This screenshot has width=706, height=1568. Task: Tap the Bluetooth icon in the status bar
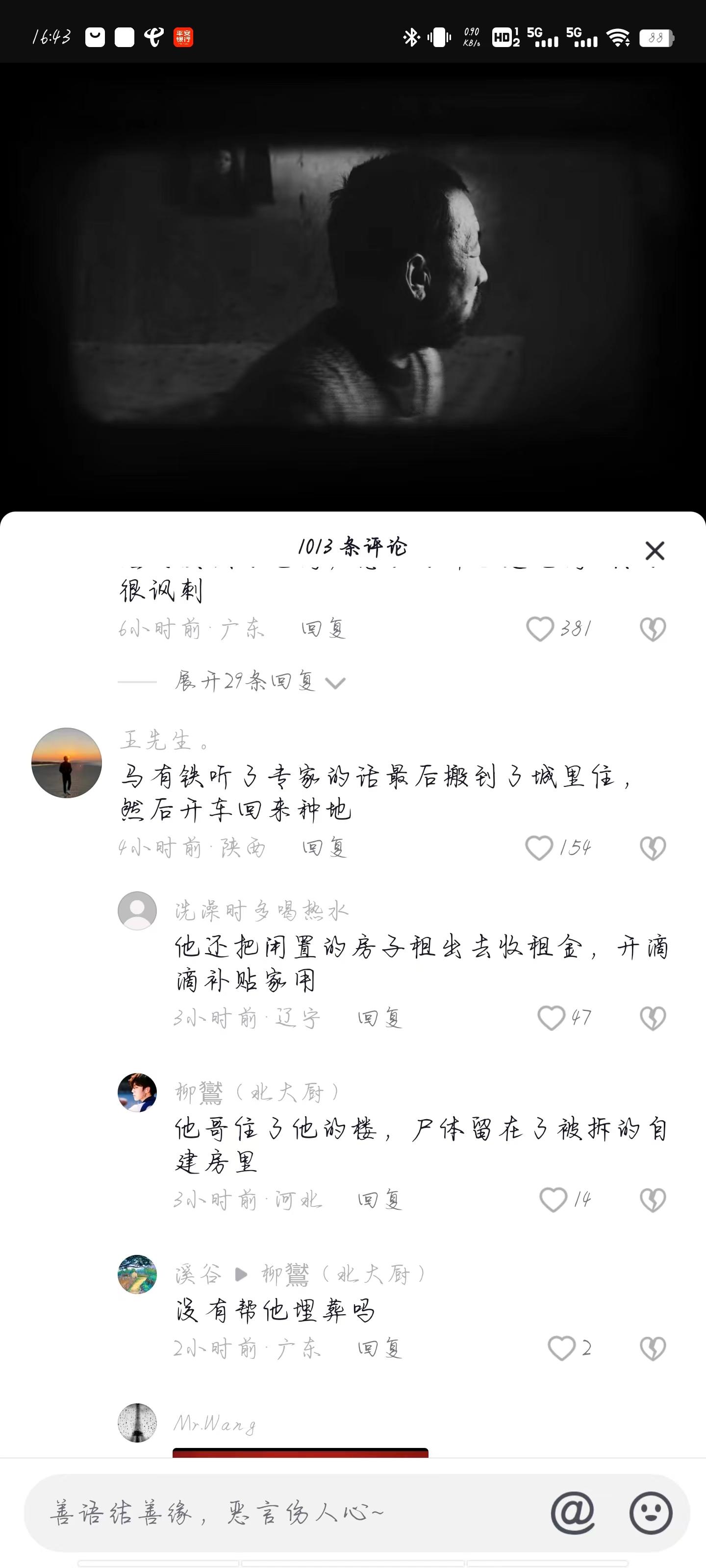tap(411, 38)
